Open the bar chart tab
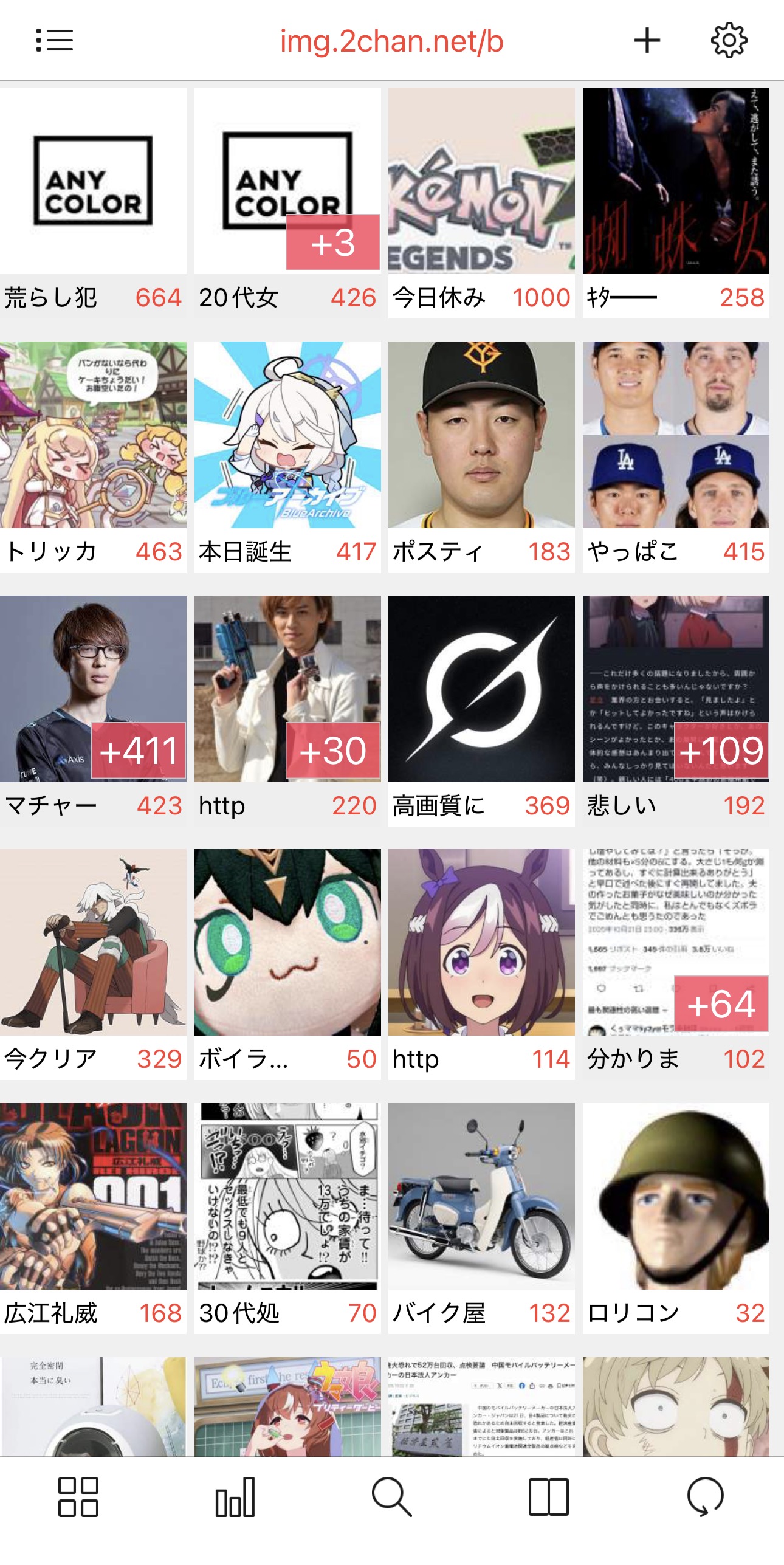Viewport: 784px width, 1565px height. pos(235,1496)
